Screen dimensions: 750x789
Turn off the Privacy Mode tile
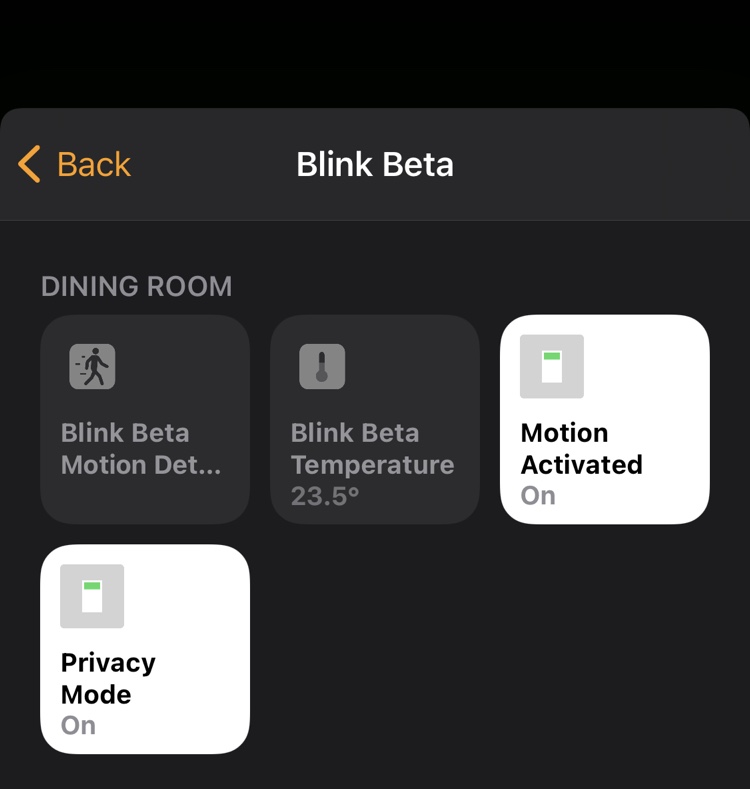coord(145,649)
